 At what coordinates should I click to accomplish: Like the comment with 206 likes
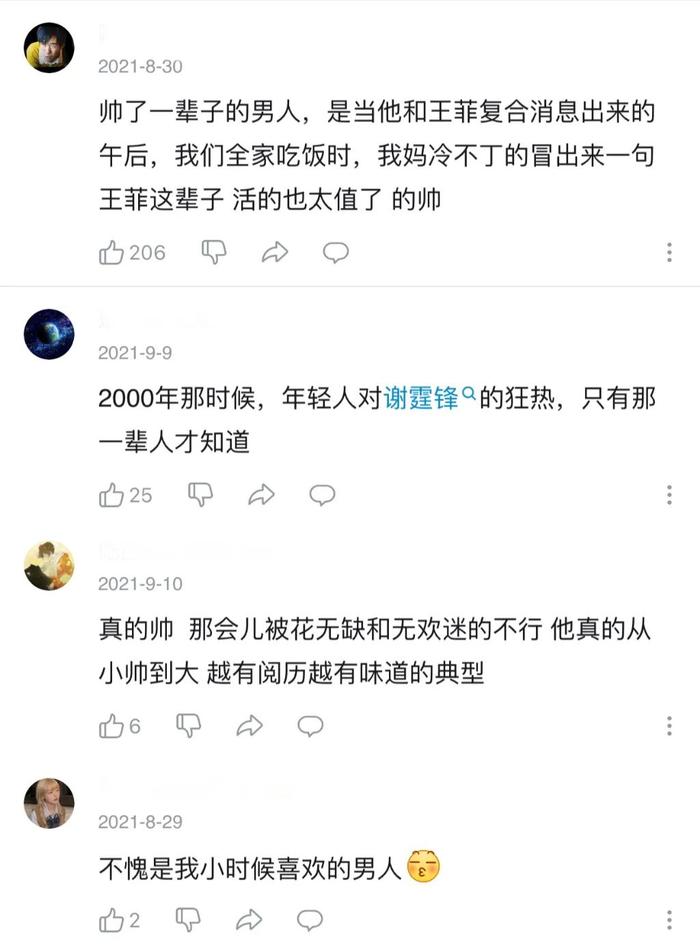point(112,253)
